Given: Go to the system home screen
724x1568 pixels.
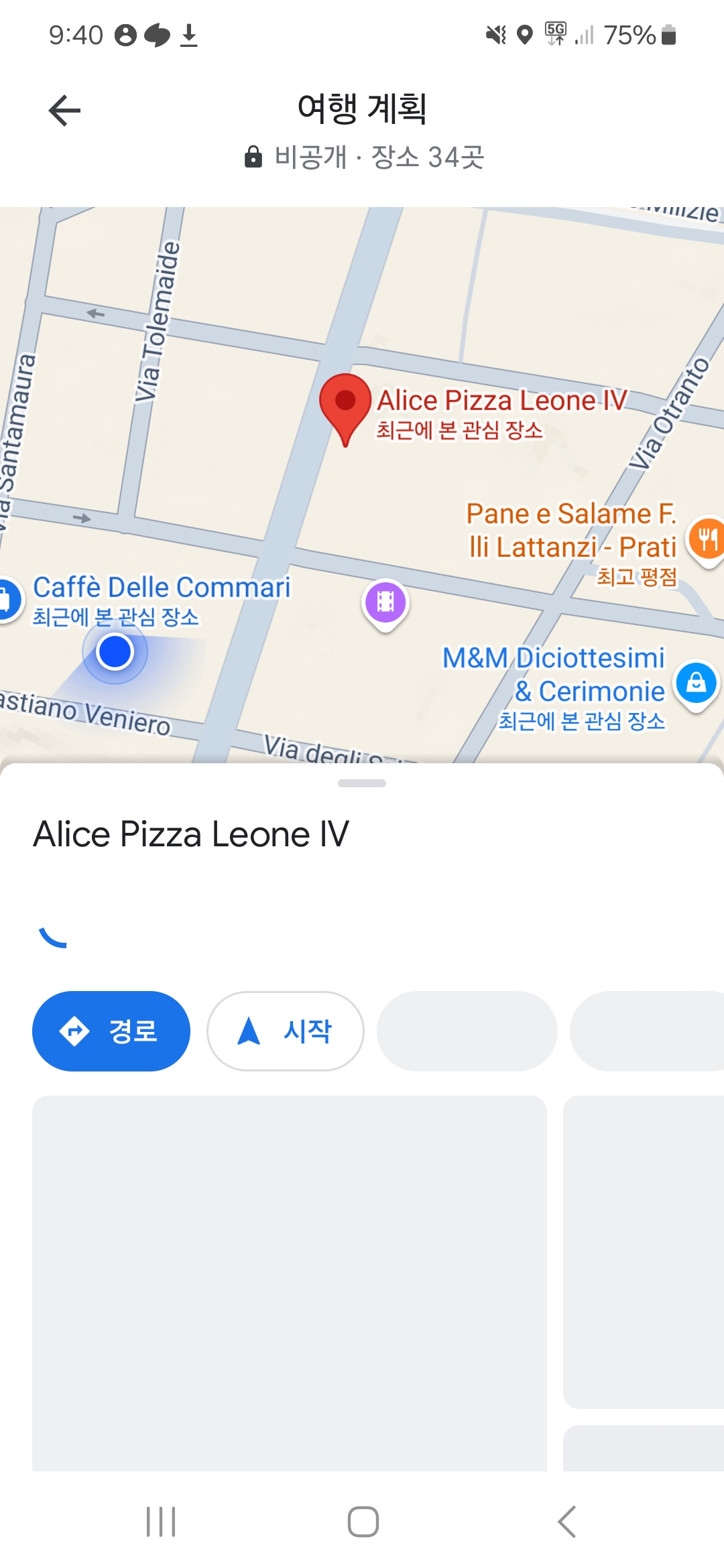Looking at the screenshot, I should (x=363, y=1521).
